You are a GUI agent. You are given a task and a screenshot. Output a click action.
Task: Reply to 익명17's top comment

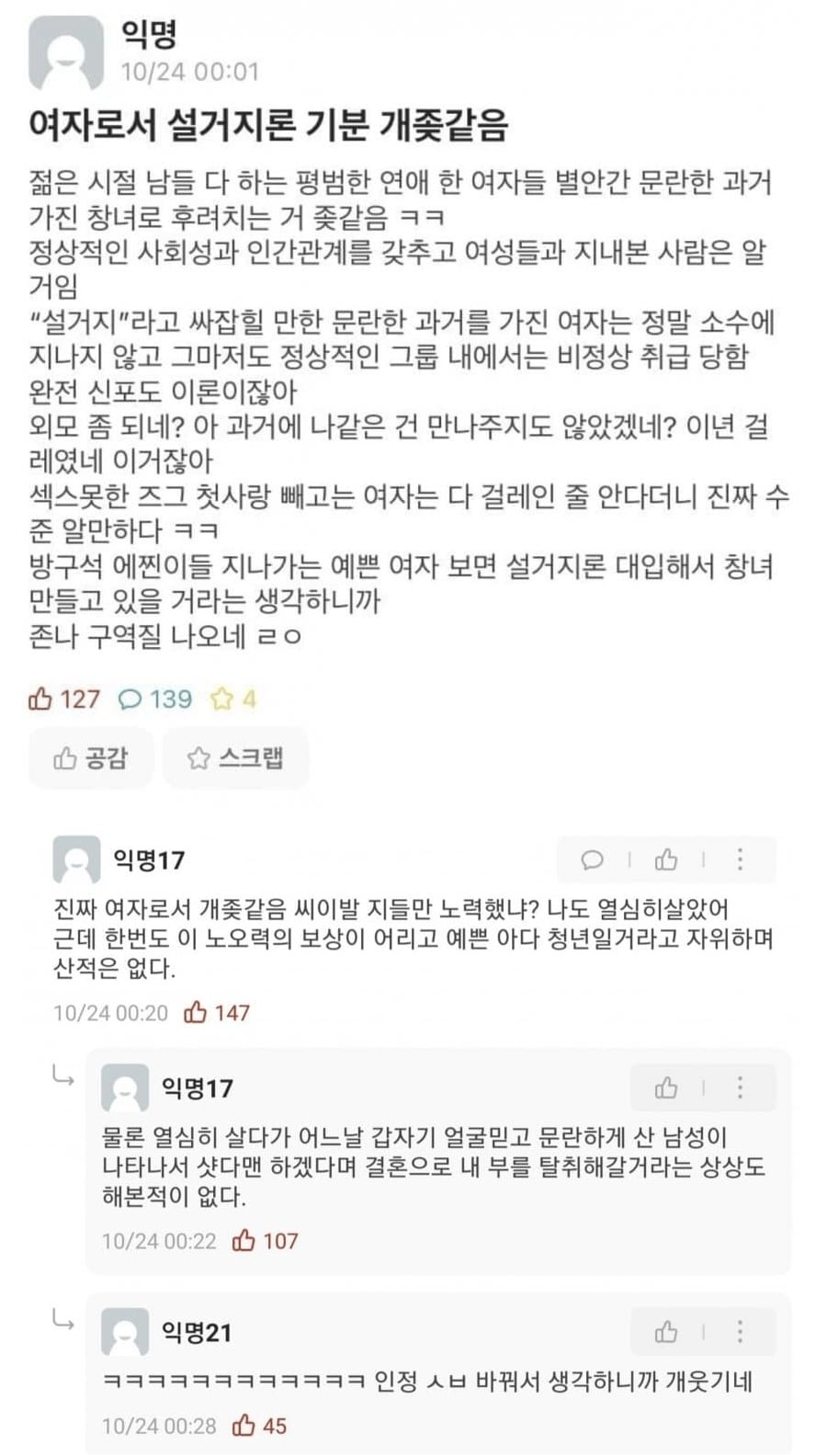coord(593,859)
